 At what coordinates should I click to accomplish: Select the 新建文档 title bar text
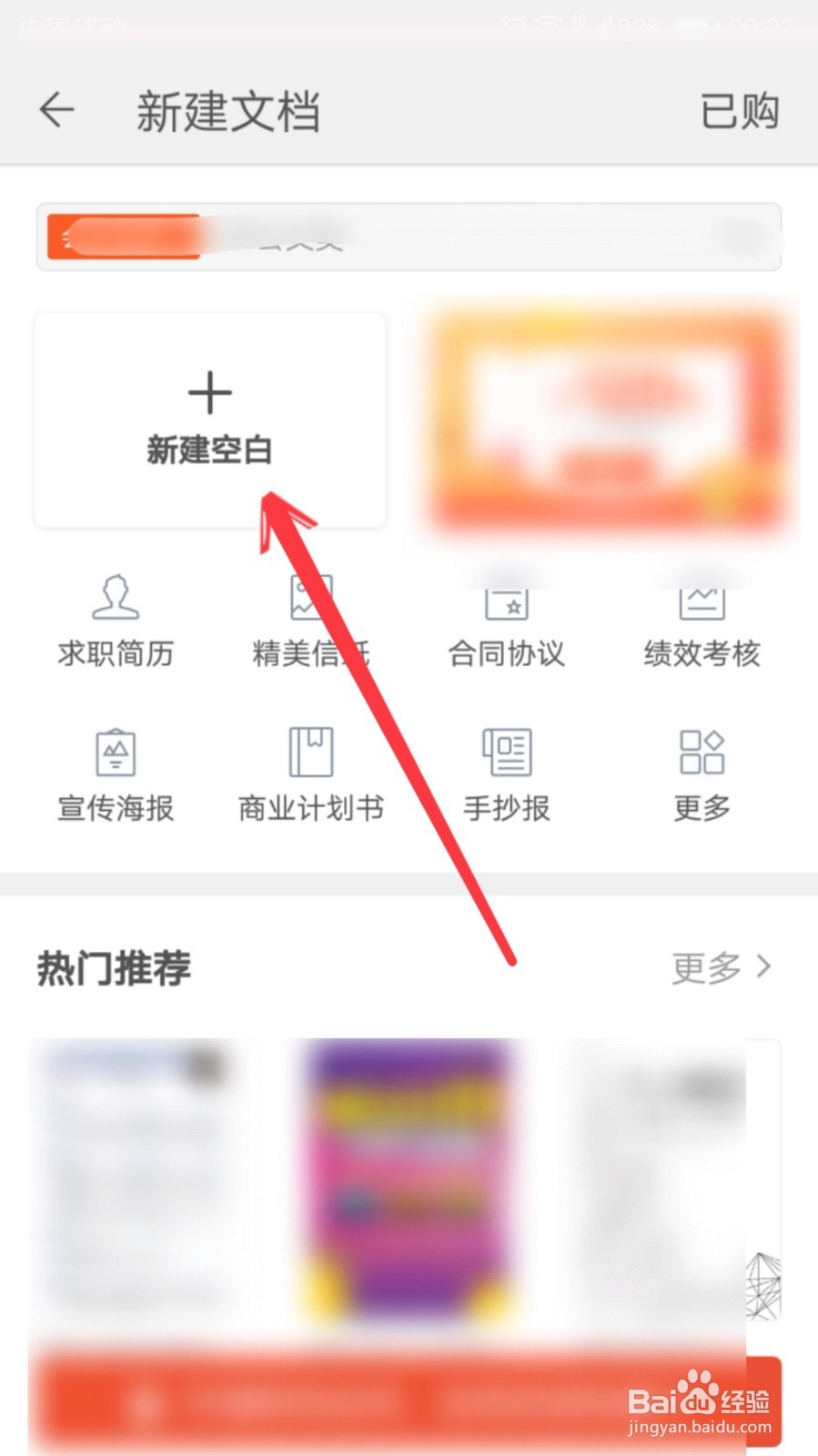pyautogui.click(x=228, y=109)
